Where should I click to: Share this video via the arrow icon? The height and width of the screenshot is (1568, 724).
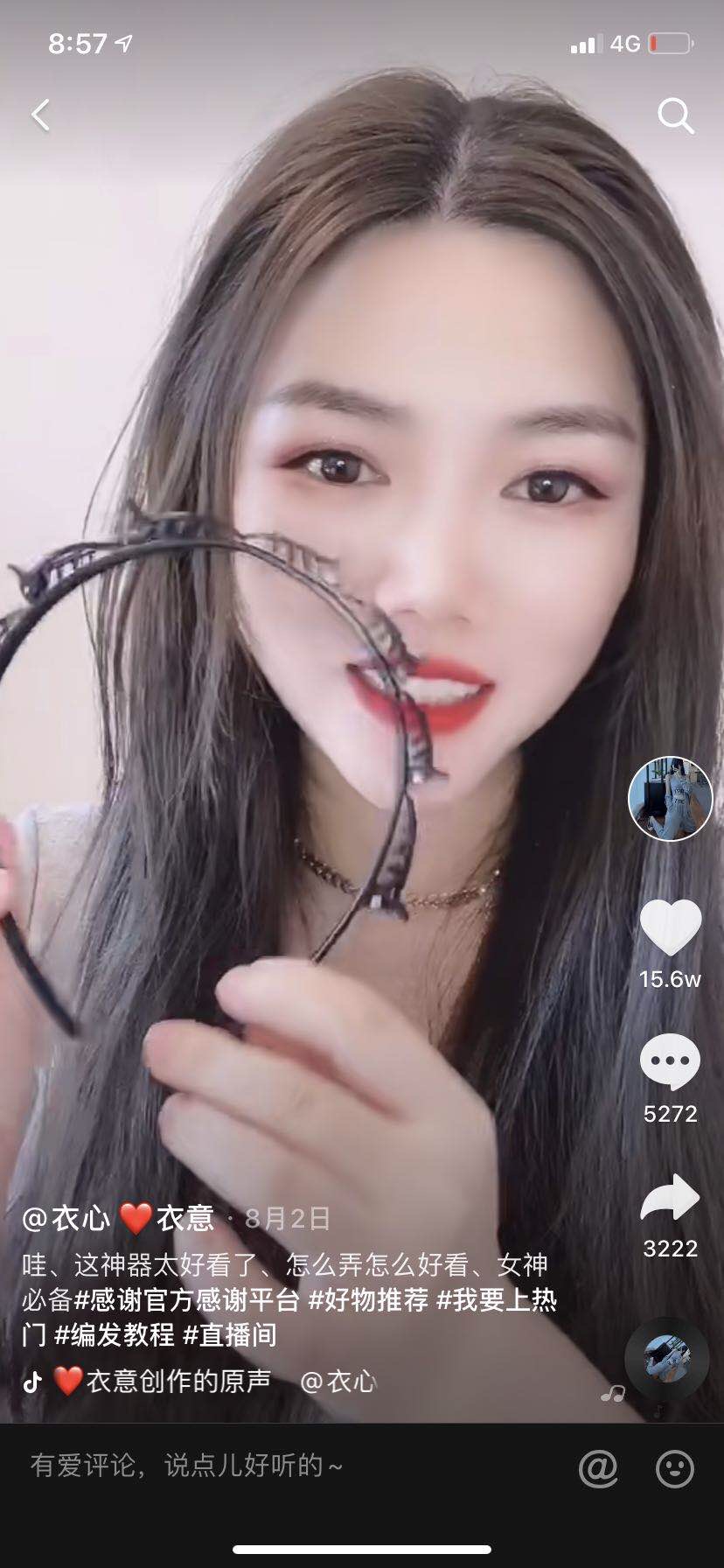pyautogui.click(x=671, y=1197)
